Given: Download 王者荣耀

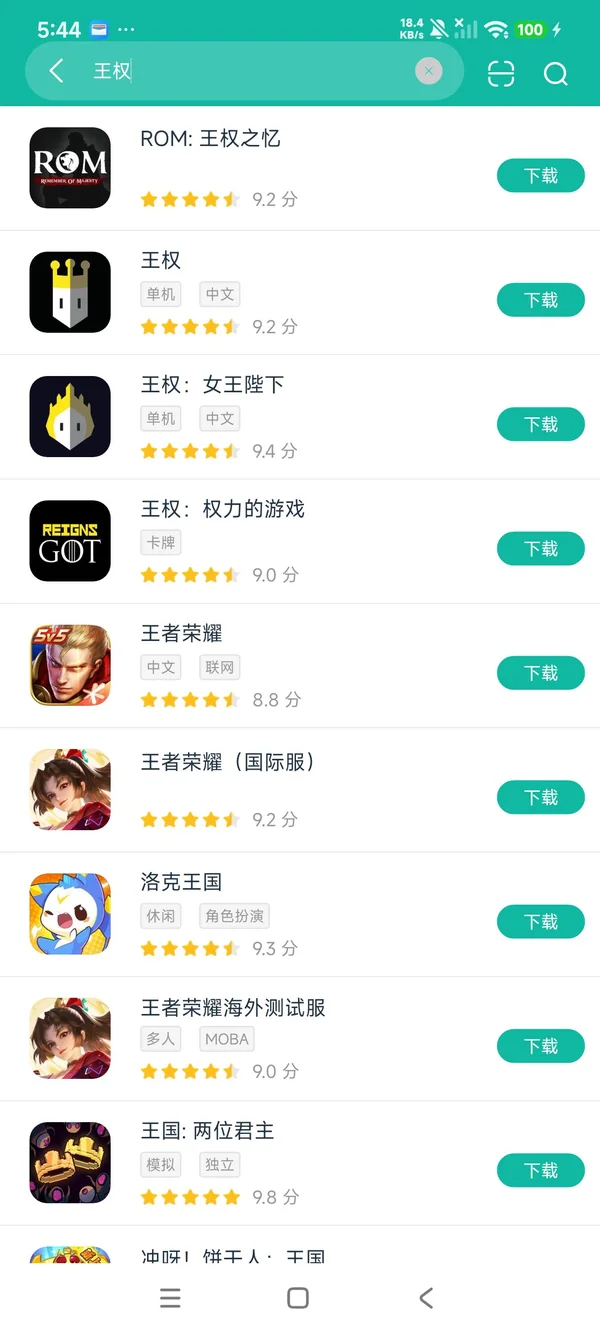Looking at the screenshot, I should tap(540, 673).
